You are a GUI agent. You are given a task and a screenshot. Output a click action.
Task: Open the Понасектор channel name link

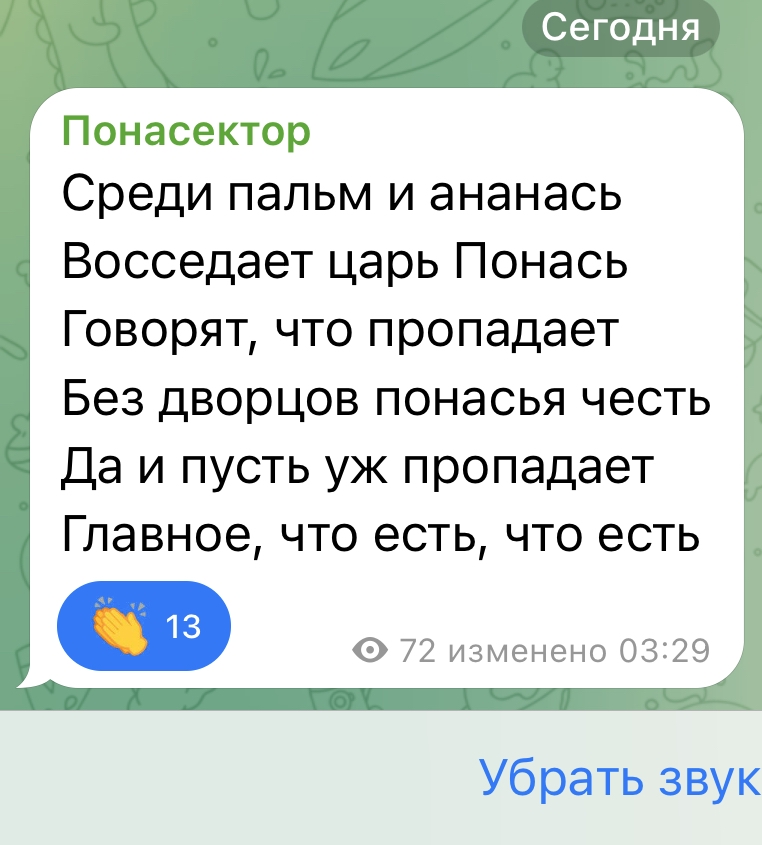[186, 131]
